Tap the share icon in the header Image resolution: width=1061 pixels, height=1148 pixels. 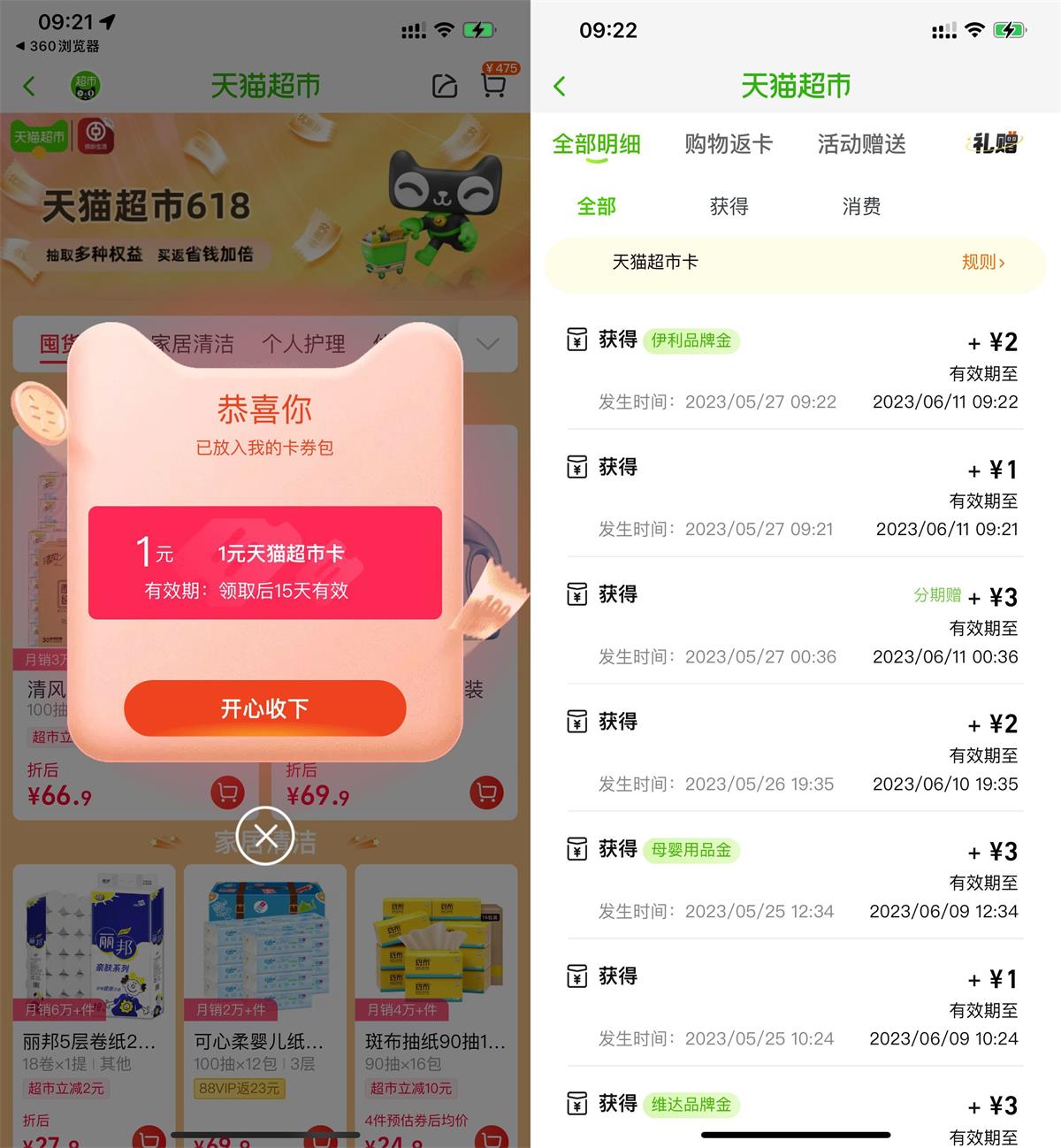point(445,86)
